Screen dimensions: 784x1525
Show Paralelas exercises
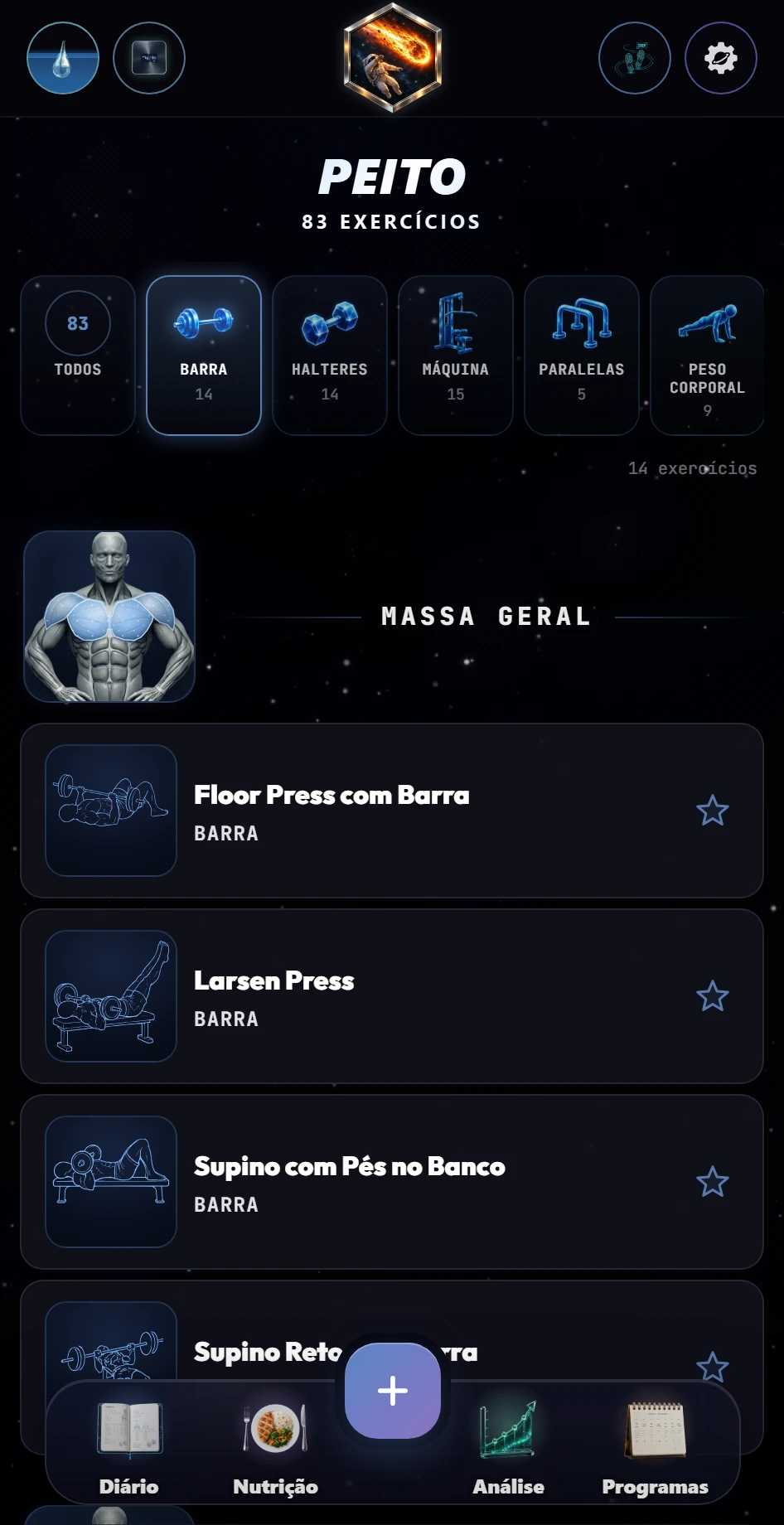click(x=582, y=356)
